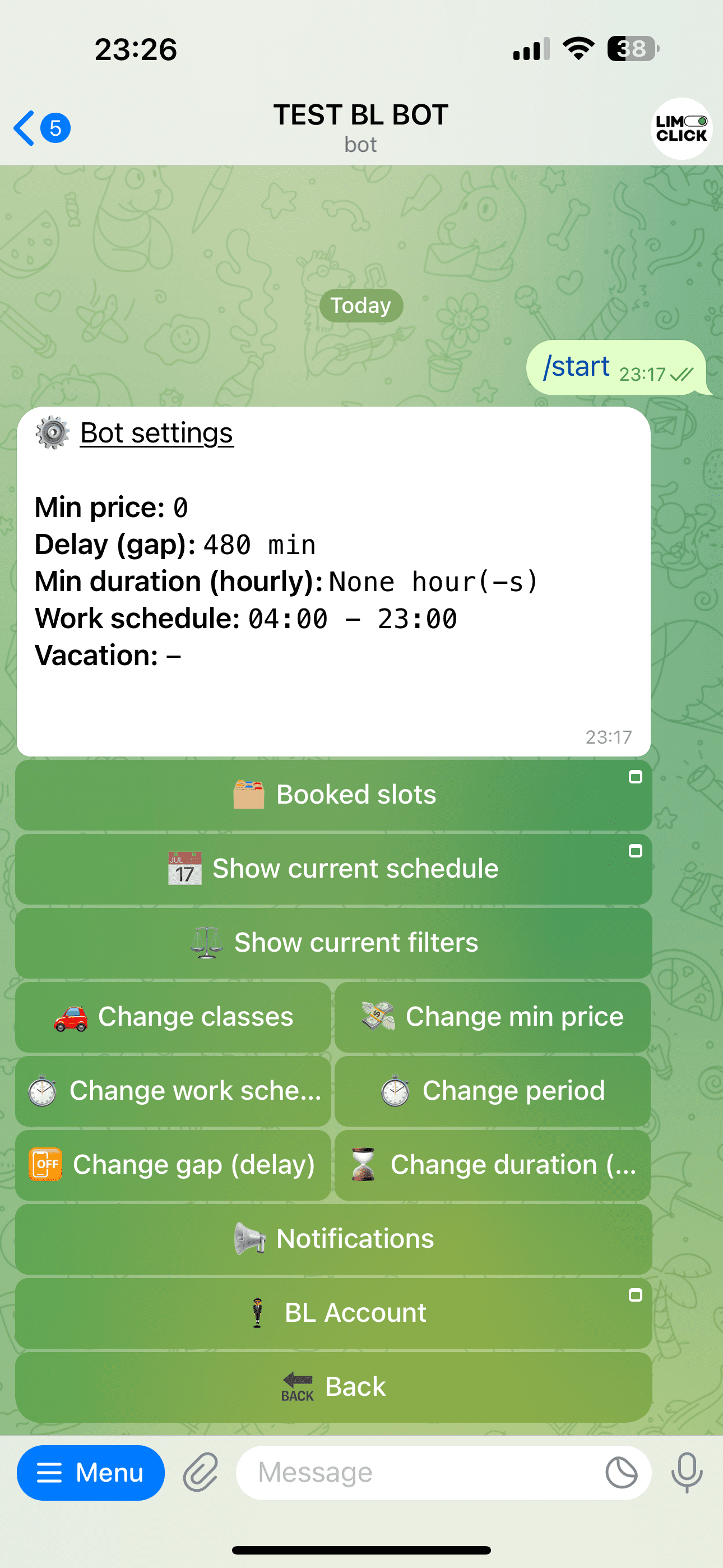This screenshot has height=1568, width=723.
Task: Choose Change work schedule option
Action: [x=173, y=1091]
